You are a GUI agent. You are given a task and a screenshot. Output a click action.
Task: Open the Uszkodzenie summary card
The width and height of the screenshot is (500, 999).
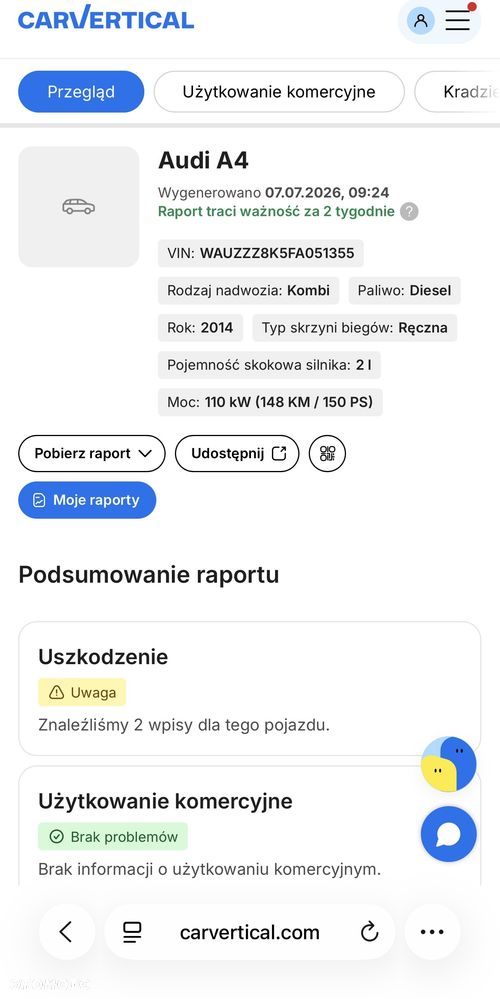(250, 689)
